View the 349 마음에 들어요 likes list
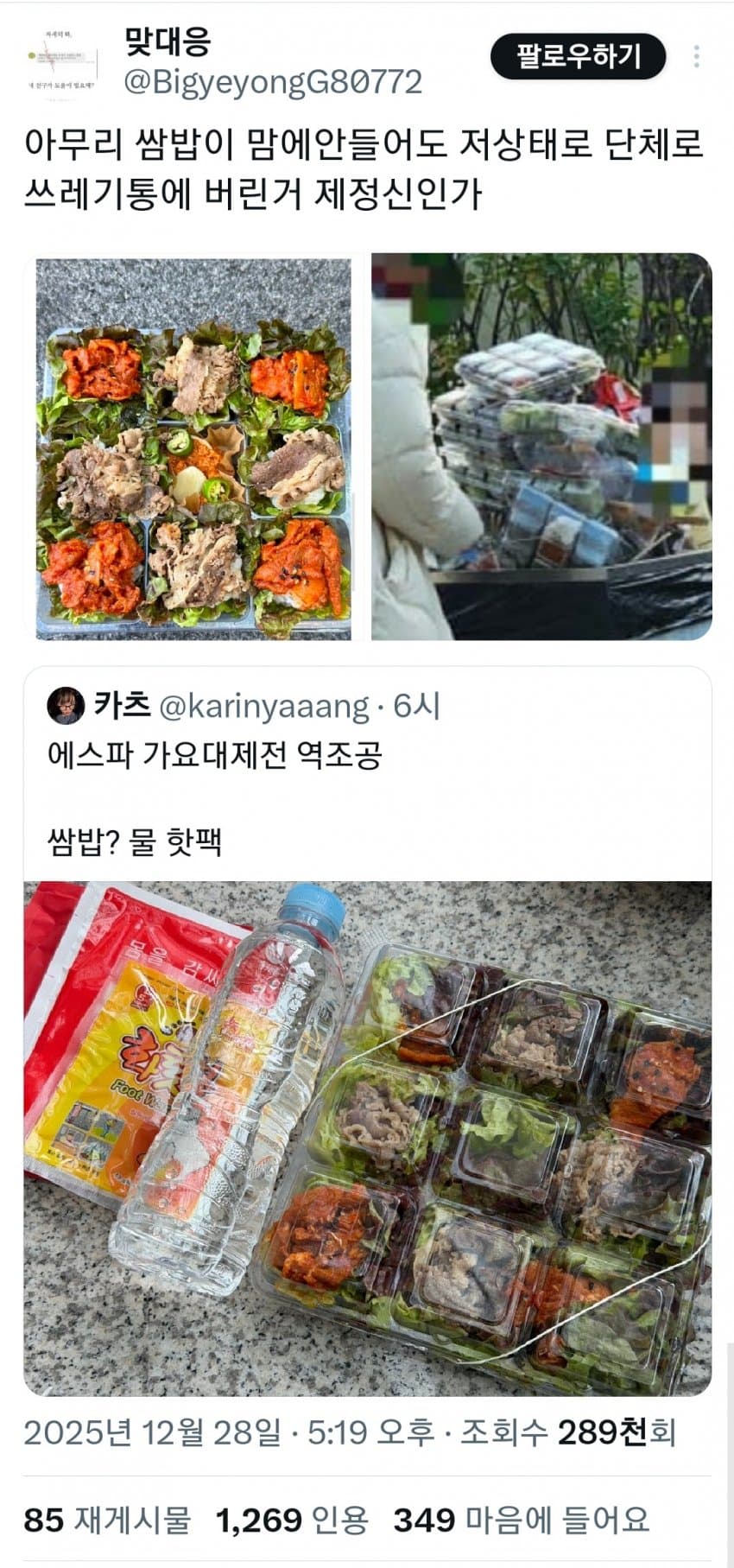The height and width of the screenshot is (1568, 734). pos(521,1520)
